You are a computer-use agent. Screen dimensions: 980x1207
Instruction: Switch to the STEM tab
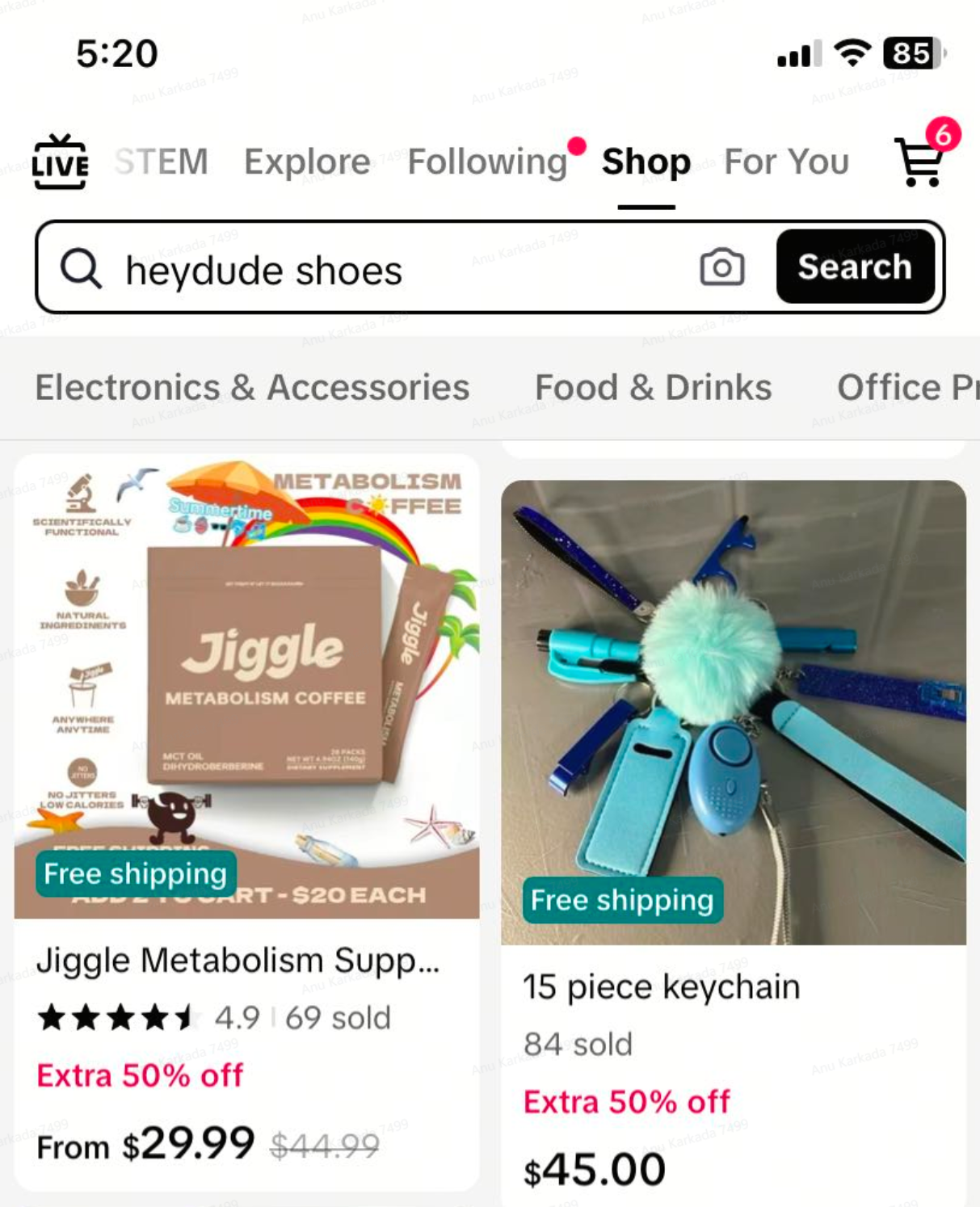coord(162,162)
